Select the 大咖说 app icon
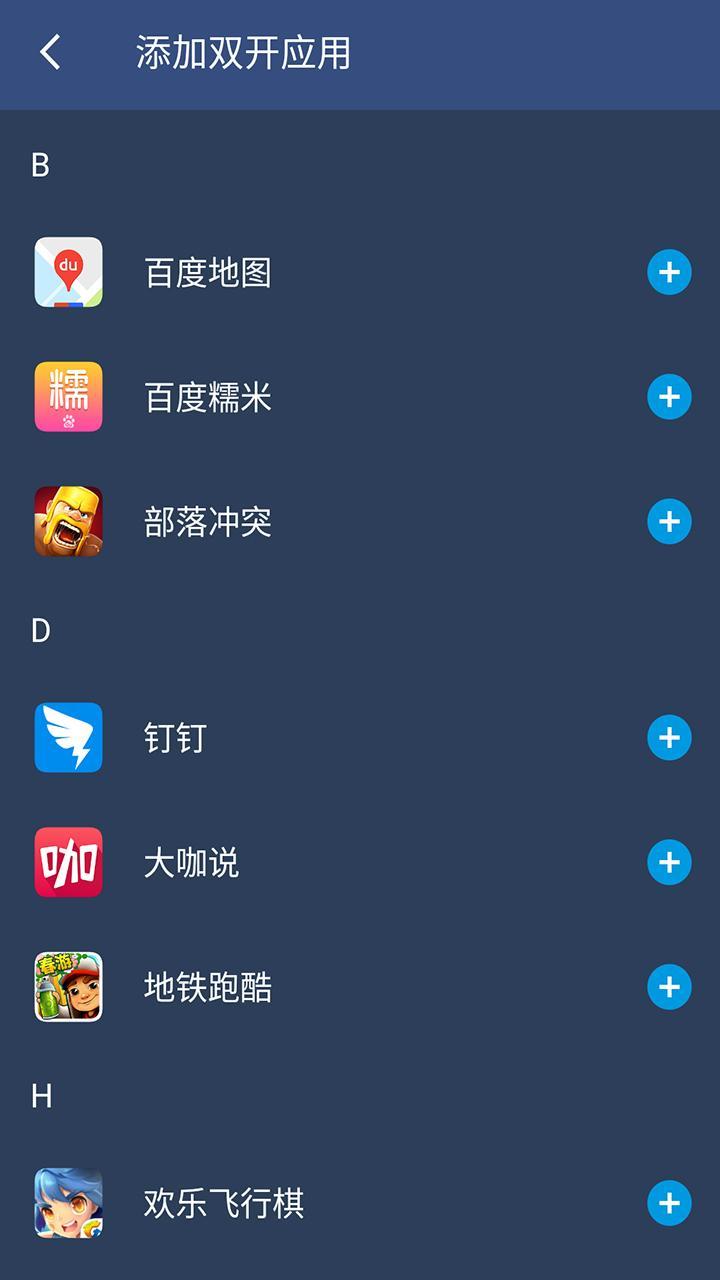Screen dimensions: 720x1280 pos(69,864)
